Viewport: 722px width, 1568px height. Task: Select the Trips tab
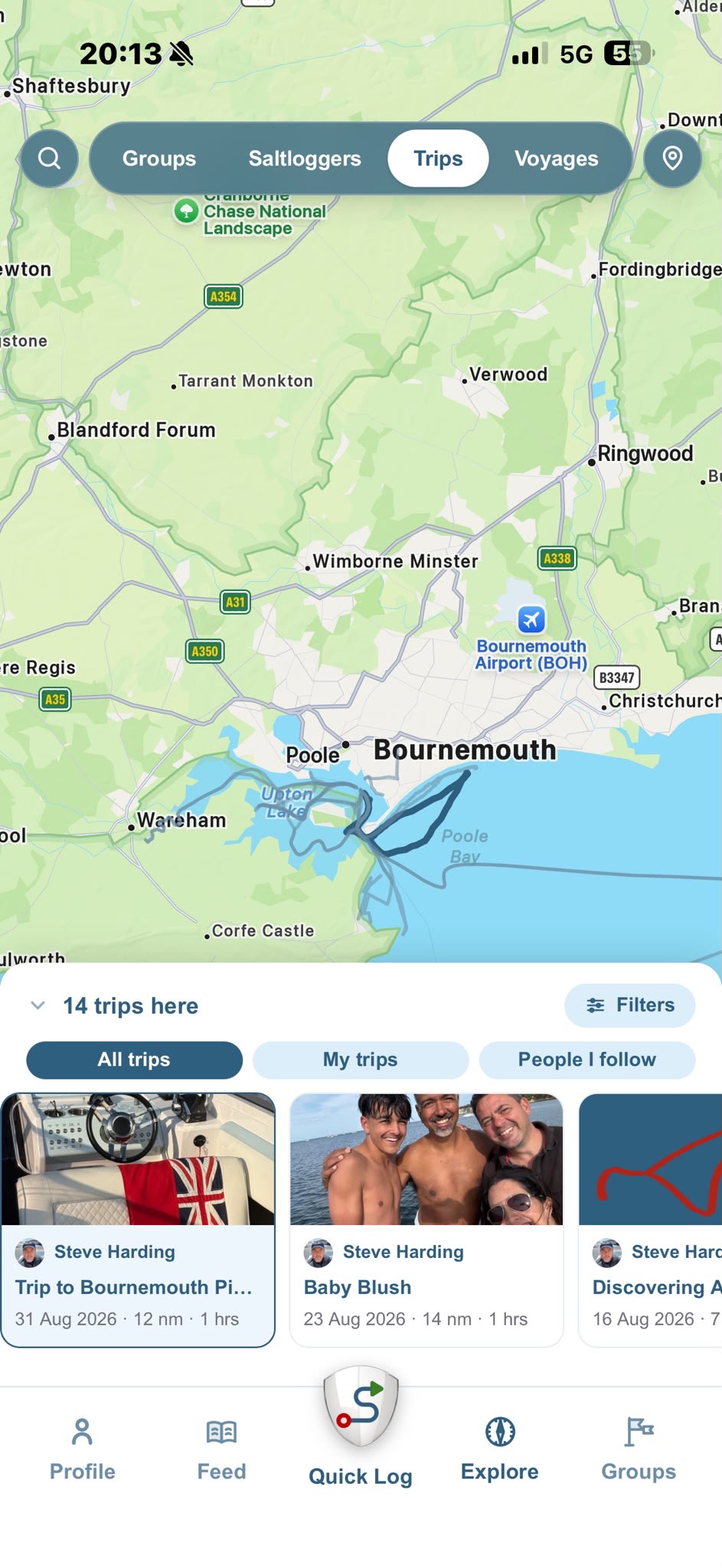[x=438, y=158]
